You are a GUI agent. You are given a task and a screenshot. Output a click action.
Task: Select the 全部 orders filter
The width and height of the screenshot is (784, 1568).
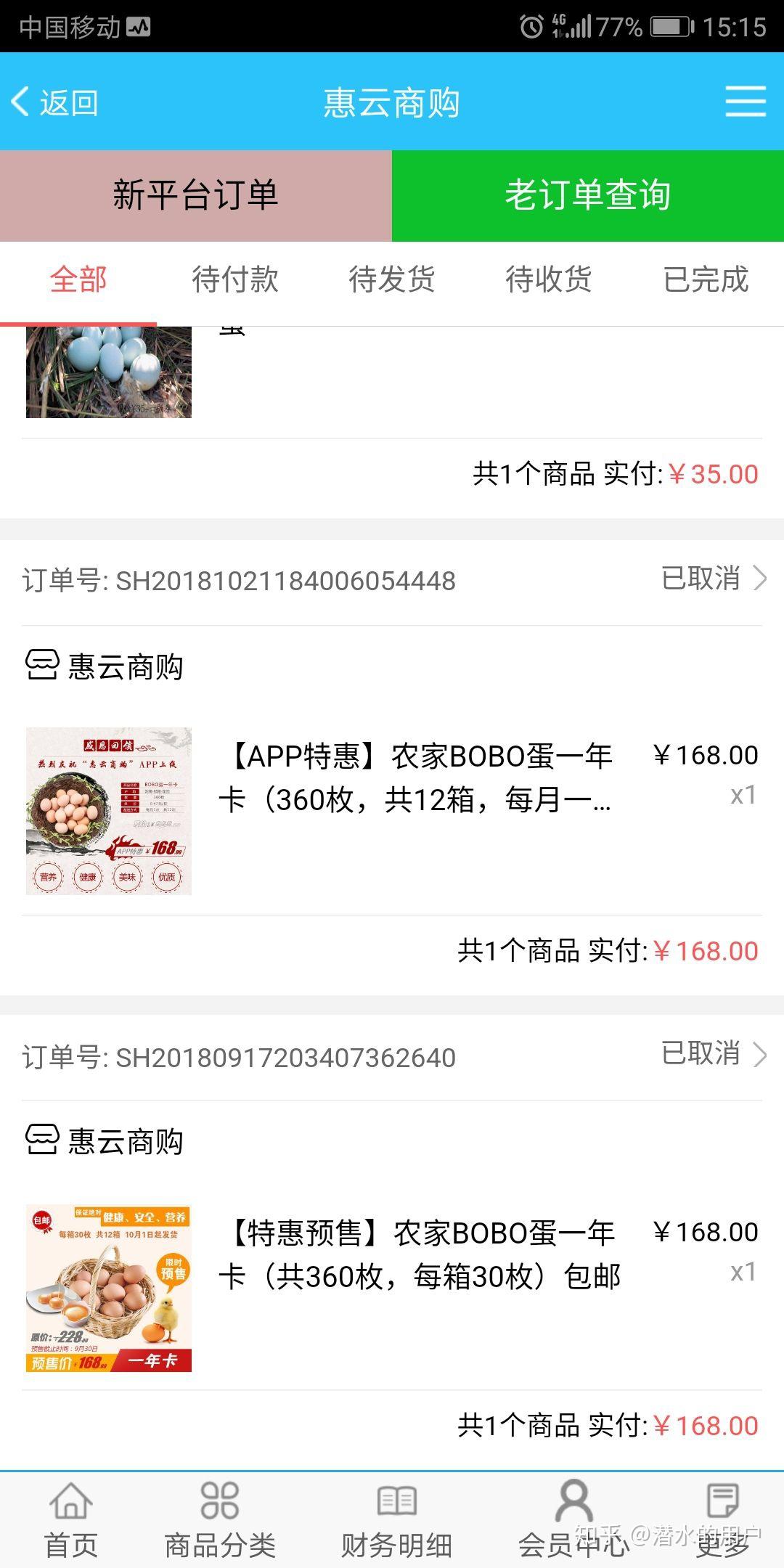pyautogui.click(x=78, y=279)
